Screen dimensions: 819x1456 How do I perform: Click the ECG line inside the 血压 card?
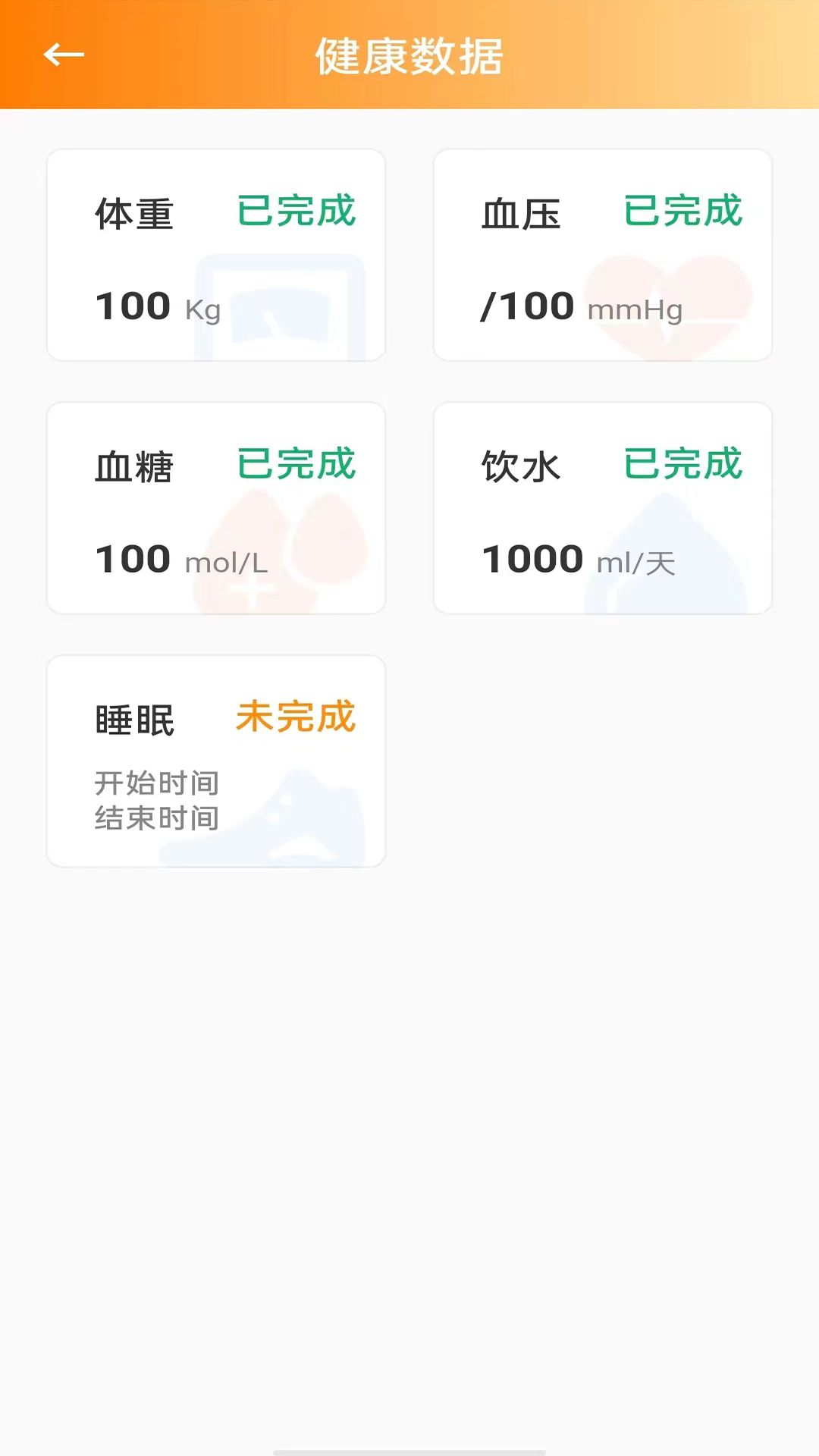coord(664,303)
